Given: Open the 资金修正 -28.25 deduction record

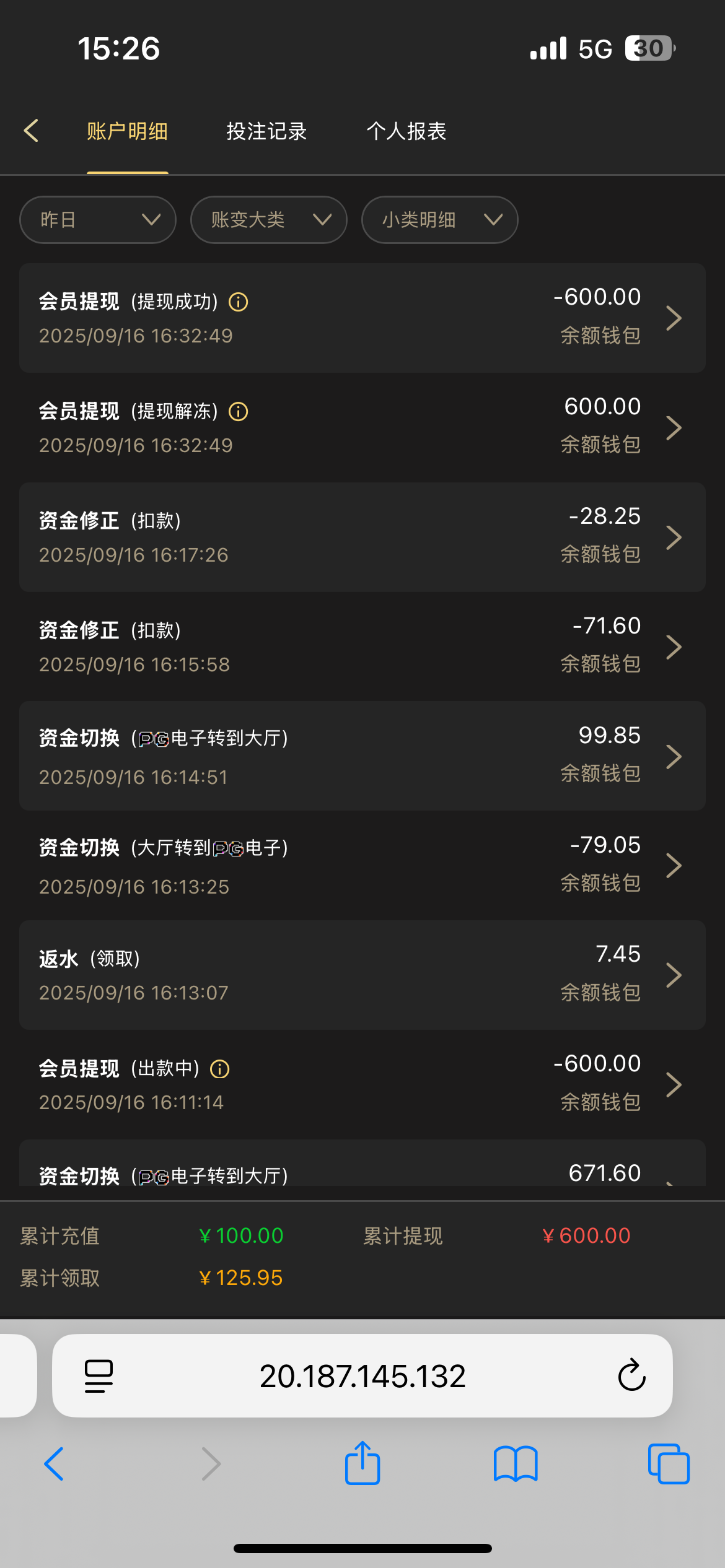Looking at the screenshot, I should pos(362,537).
